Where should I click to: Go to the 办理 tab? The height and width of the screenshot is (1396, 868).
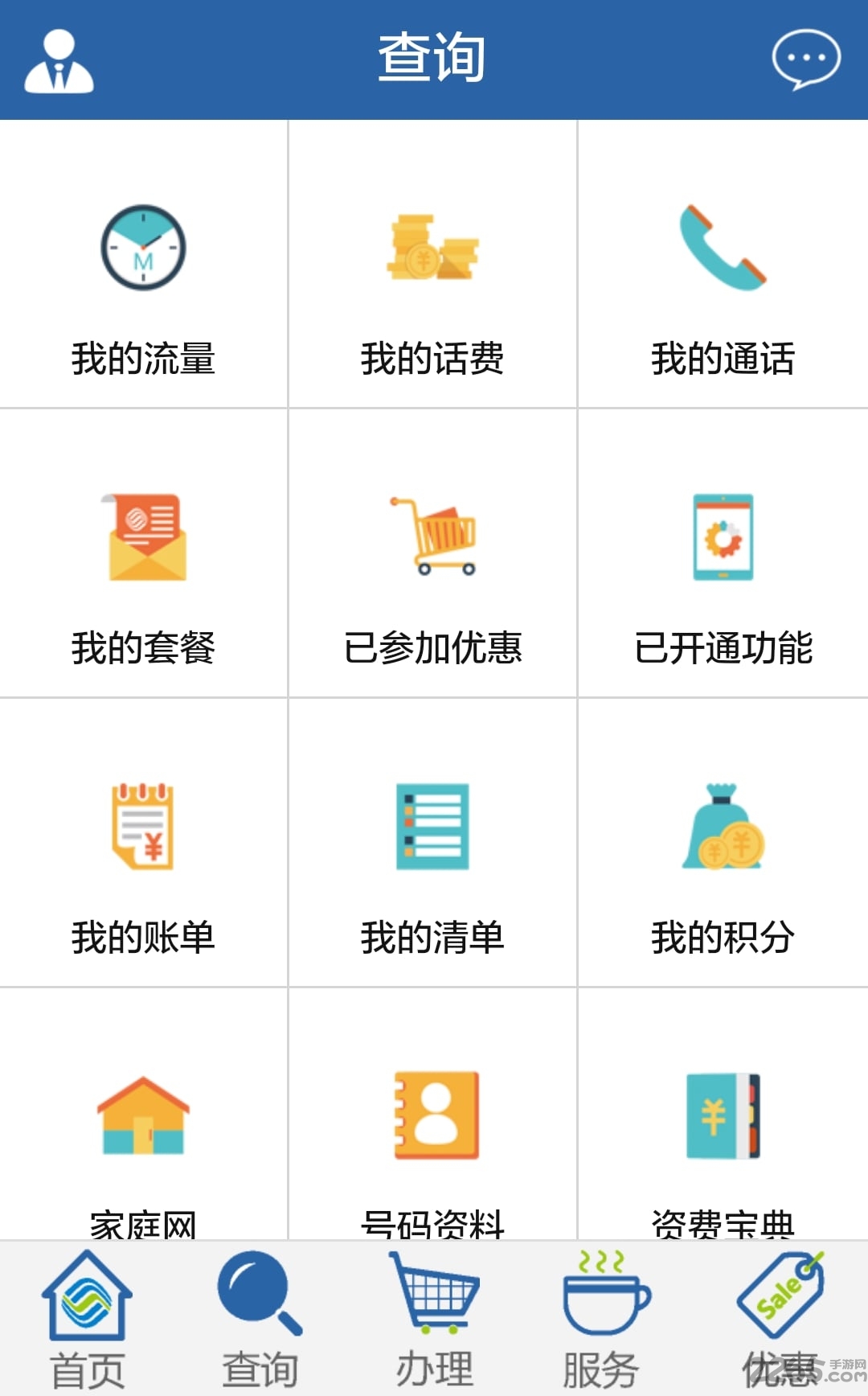434,1319
